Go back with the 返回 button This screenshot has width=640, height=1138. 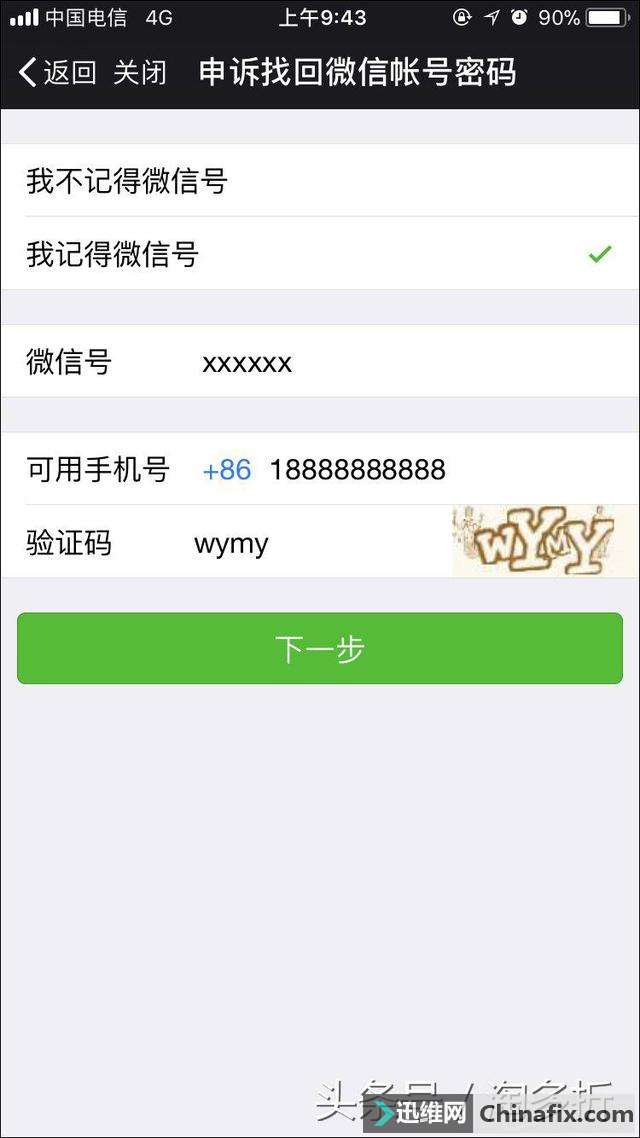[57, 73]
